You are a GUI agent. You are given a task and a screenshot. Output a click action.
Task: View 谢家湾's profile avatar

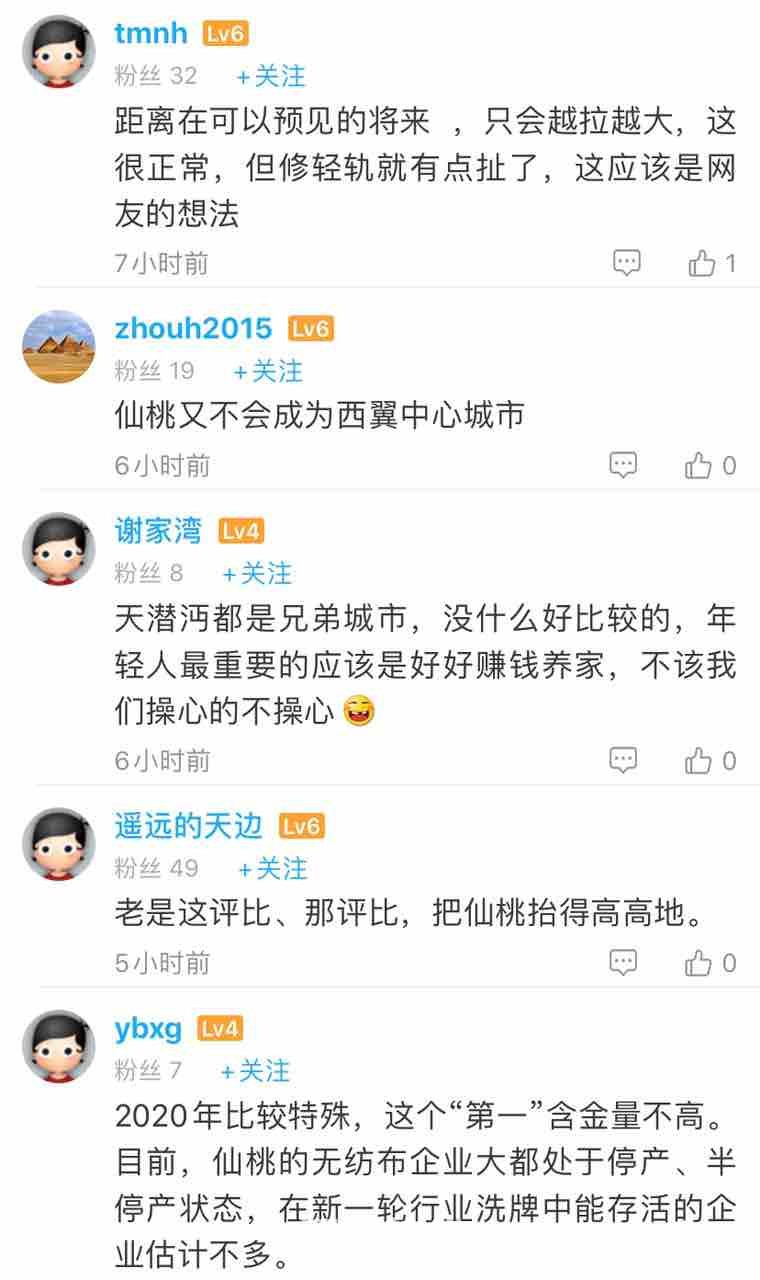(58, 549)
